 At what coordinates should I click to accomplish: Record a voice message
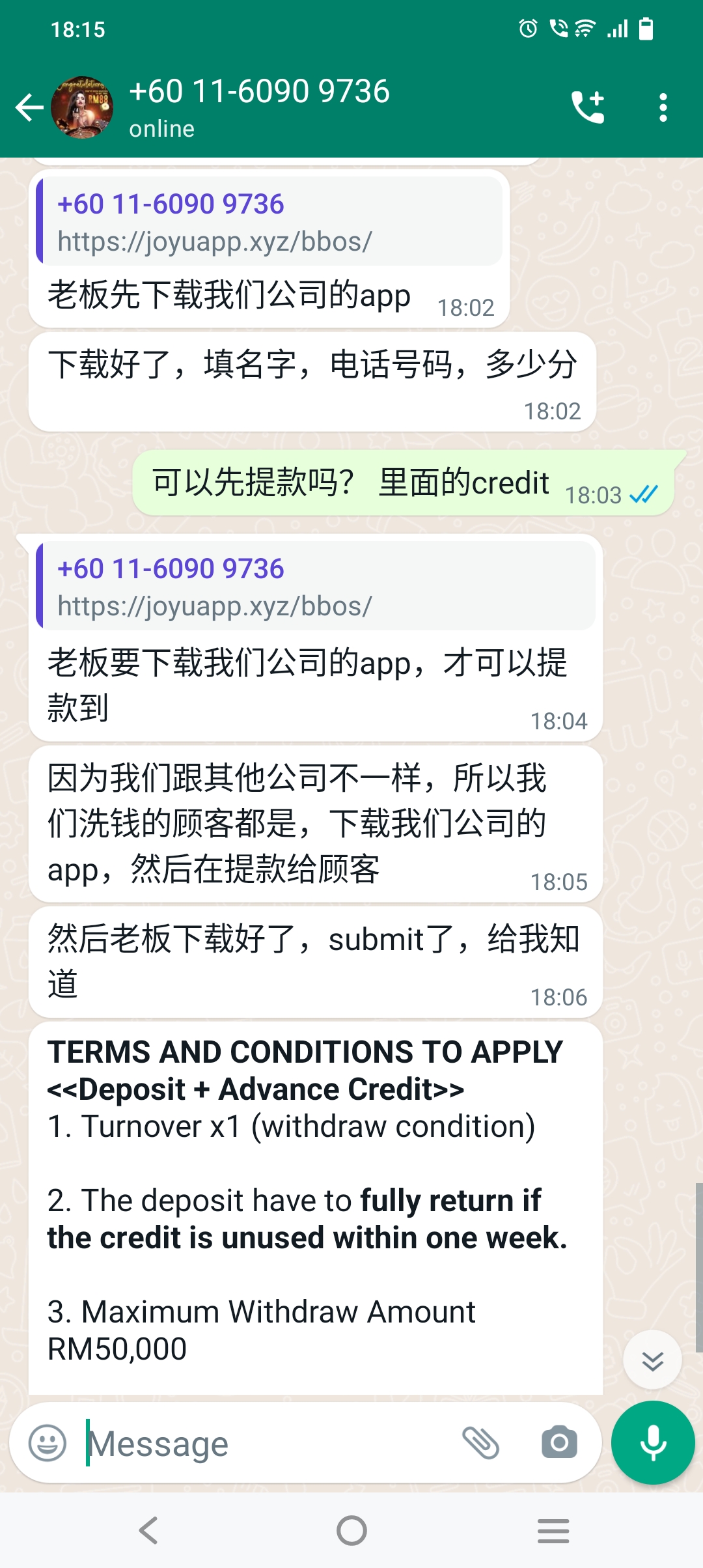[x=653, y=1443]
